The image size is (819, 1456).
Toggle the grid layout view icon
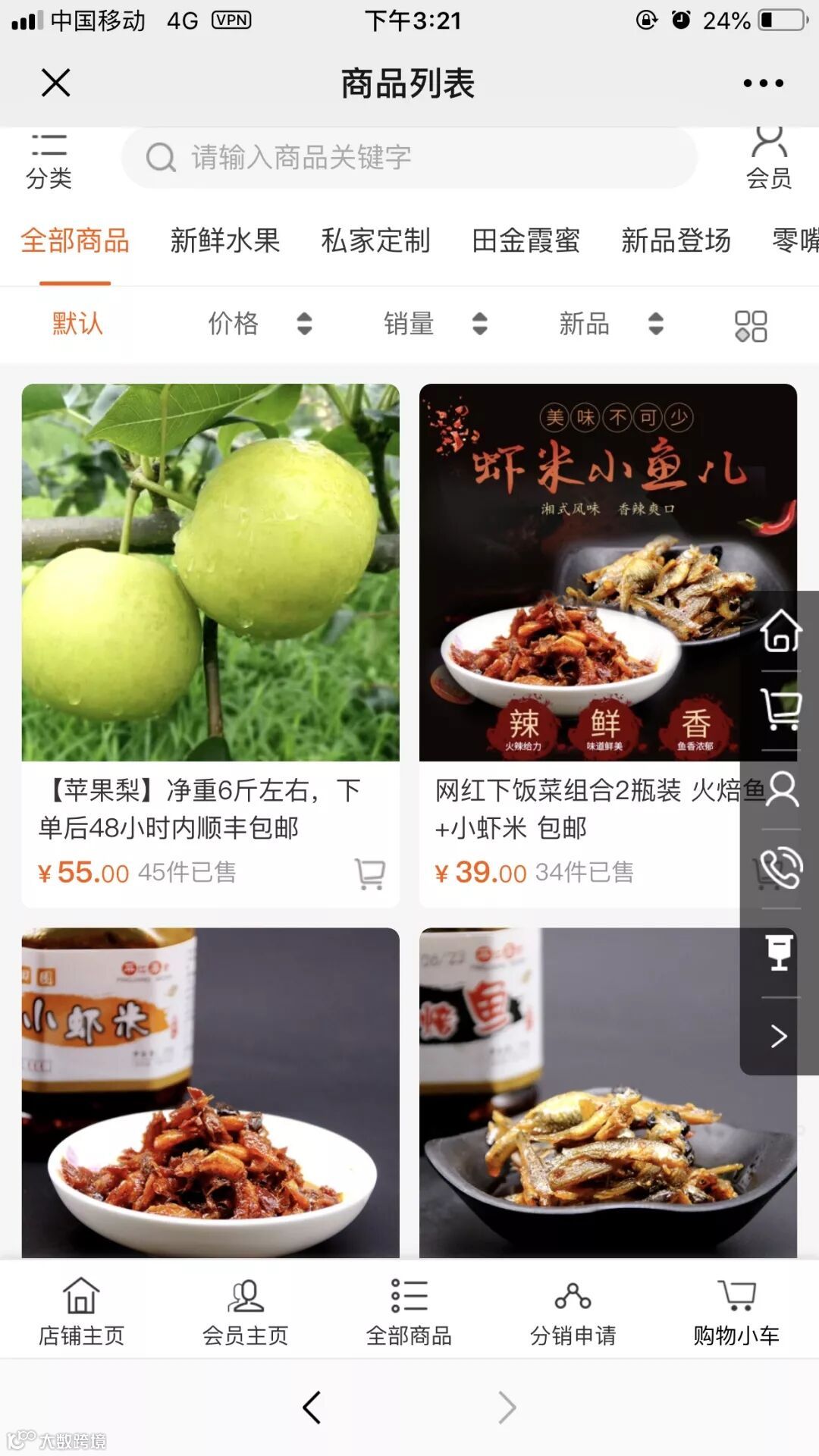pos(751,325)
